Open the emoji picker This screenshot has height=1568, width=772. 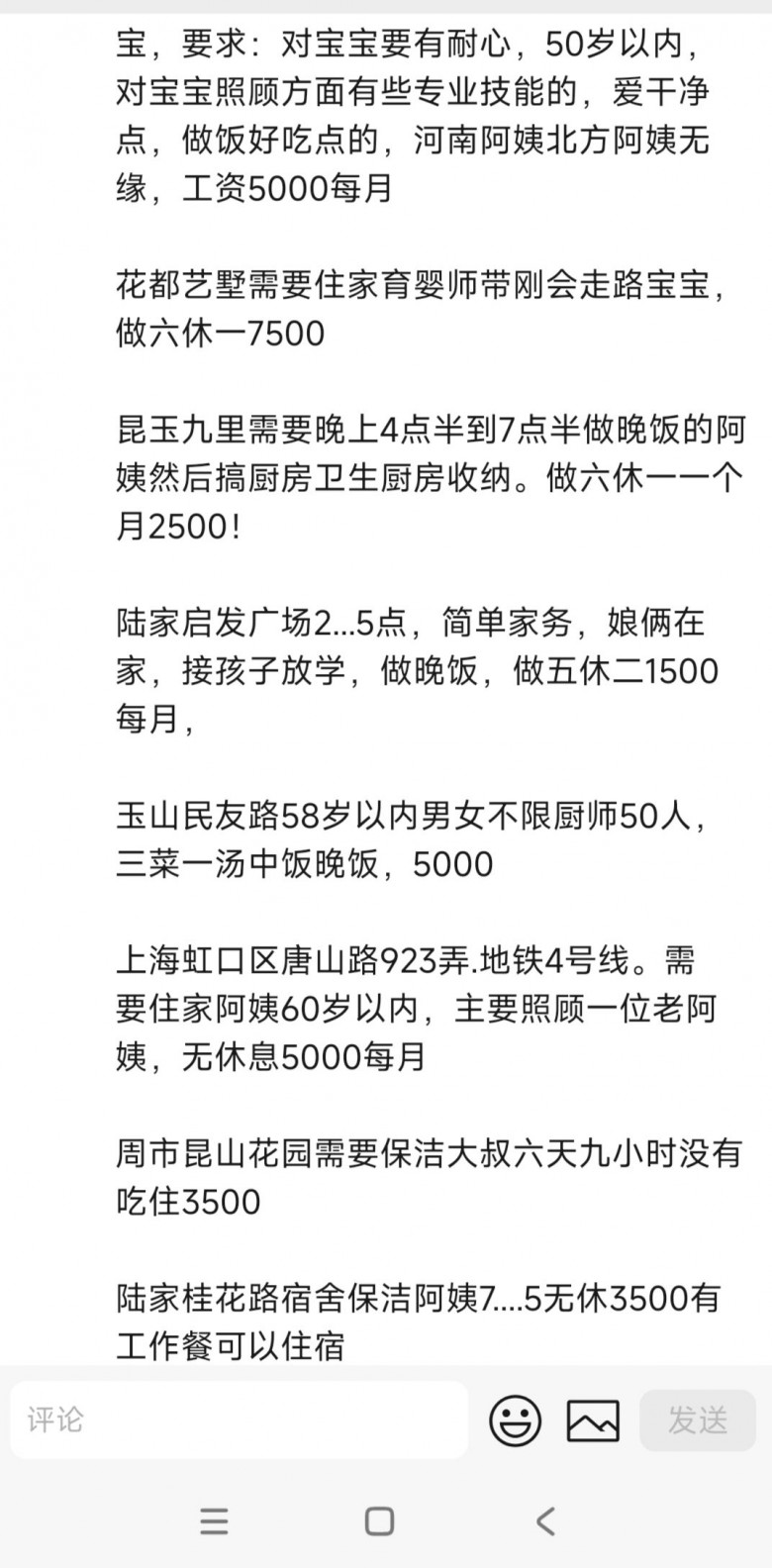[x=516, y=1421]
